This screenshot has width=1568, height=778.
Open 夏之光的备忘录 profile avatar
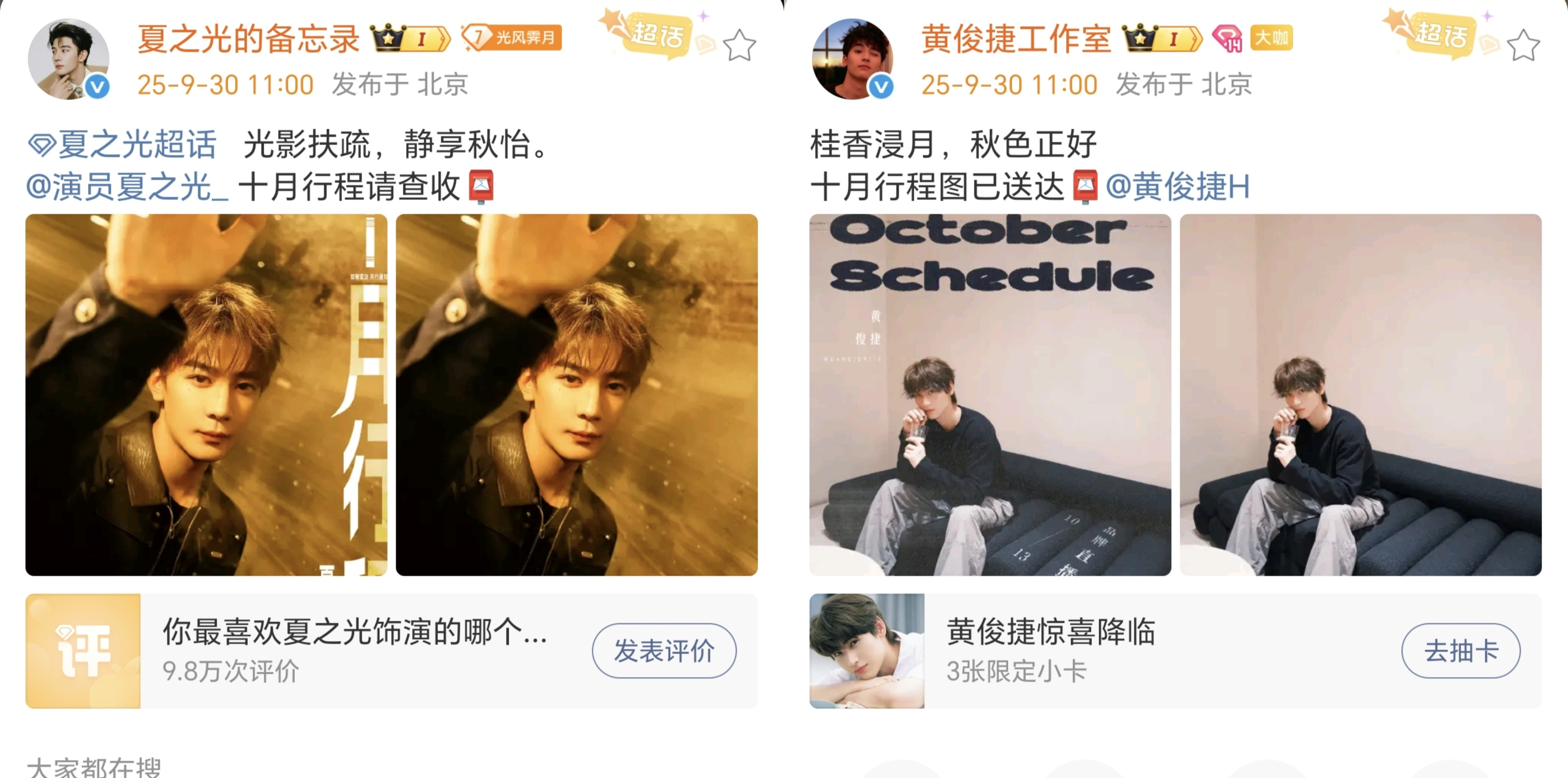(68, 59)
